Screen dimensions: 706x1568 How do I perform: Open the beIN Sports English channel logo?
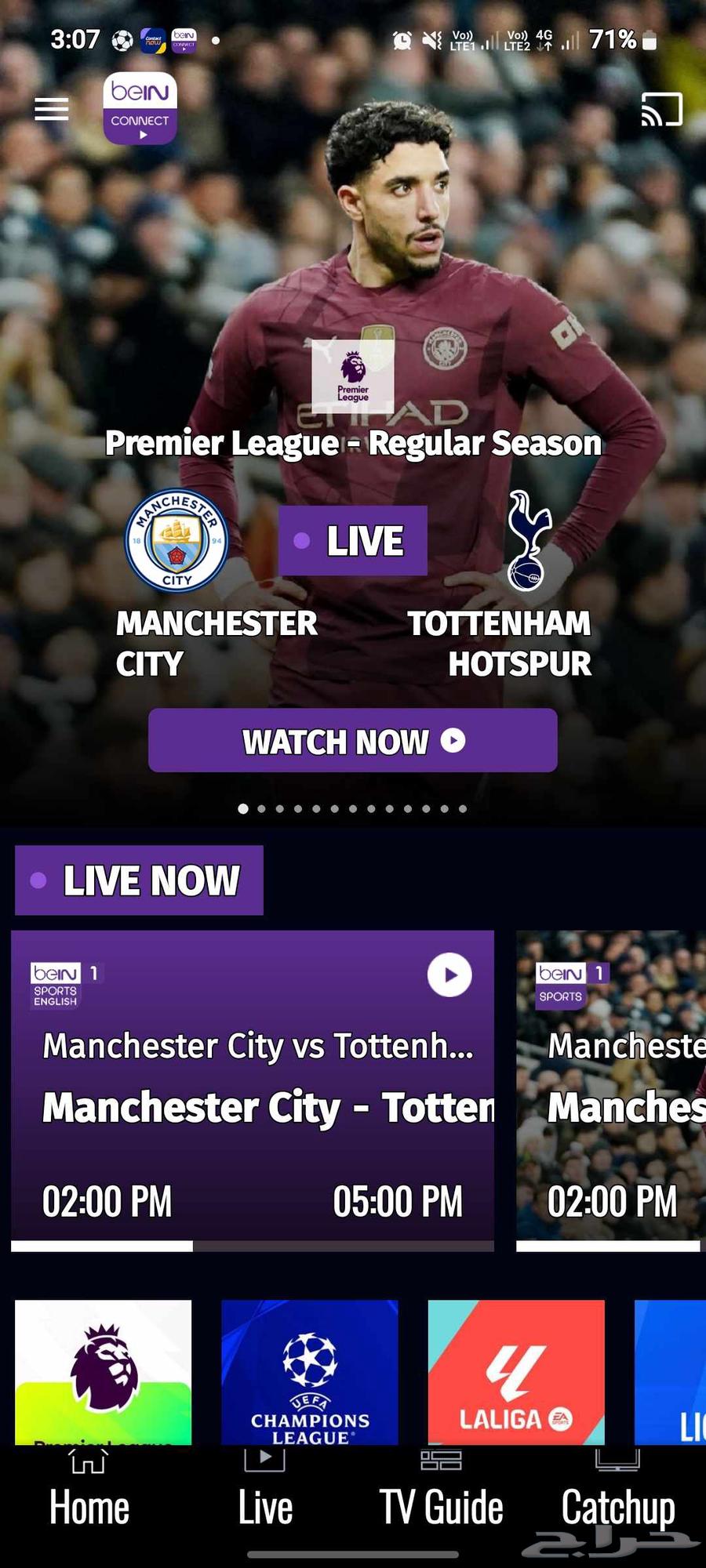pos(58,984)
